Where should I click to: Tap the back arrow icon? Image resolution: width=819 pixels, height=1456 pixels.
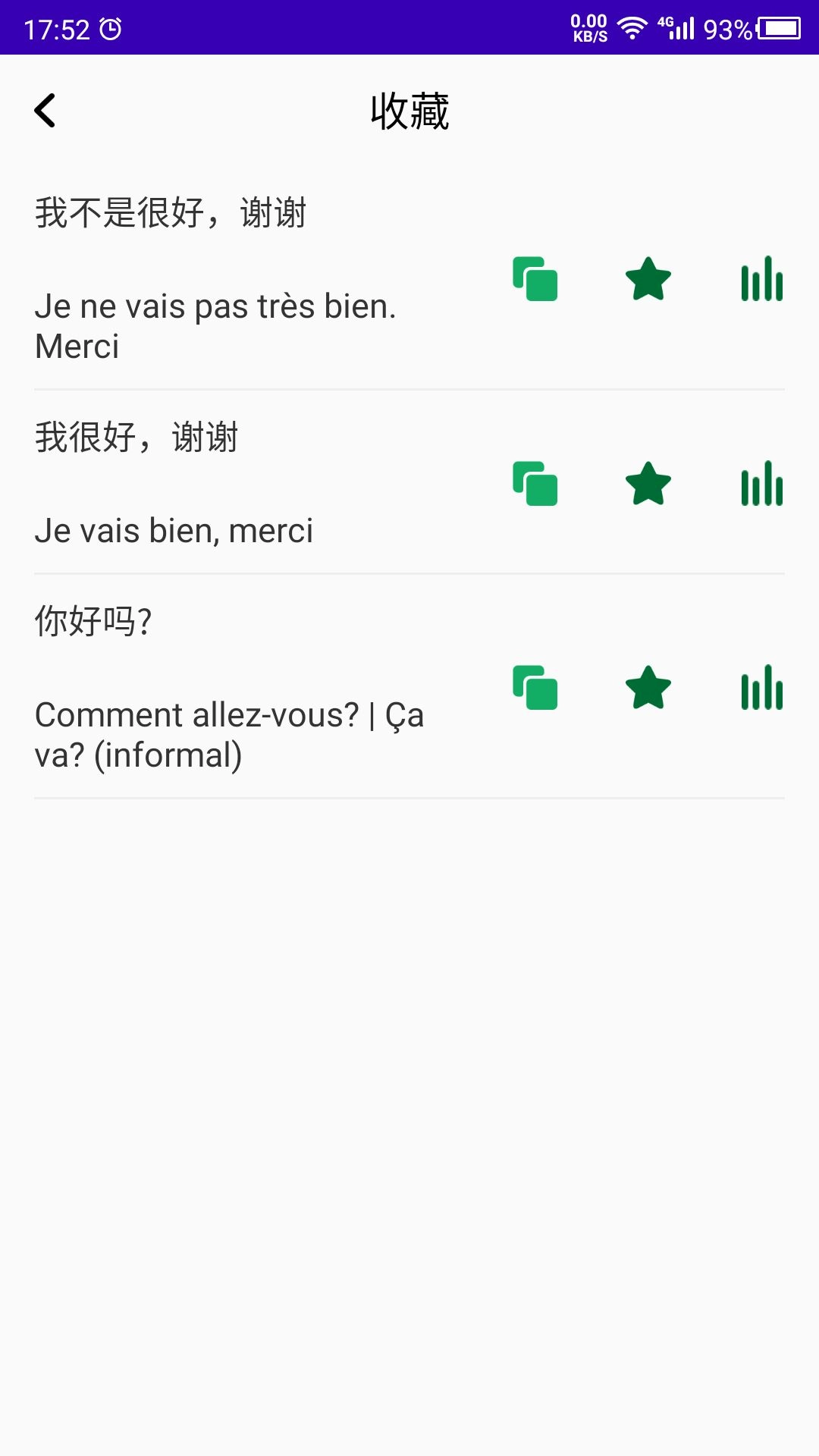45,110
